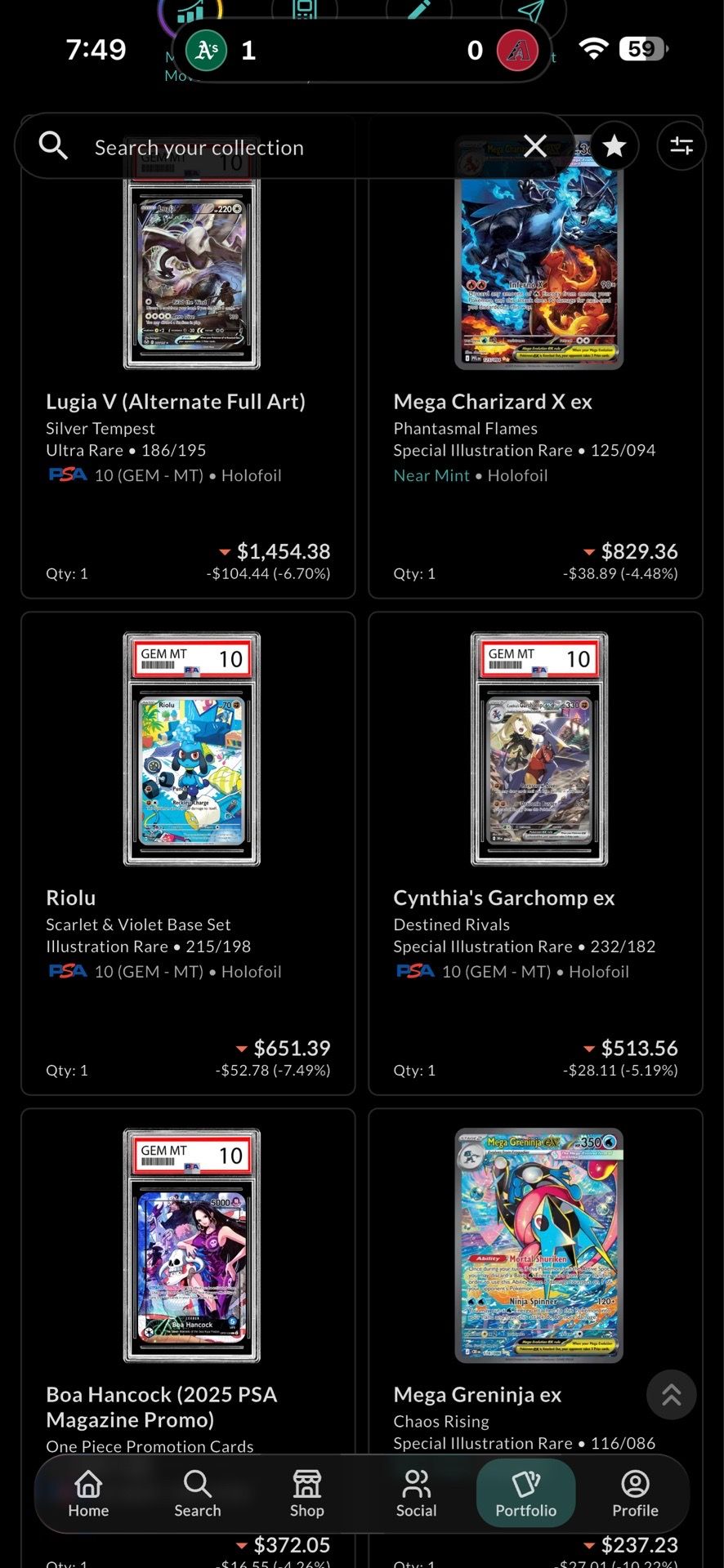Open the Mega Charizard X ex card

(536, 357)
